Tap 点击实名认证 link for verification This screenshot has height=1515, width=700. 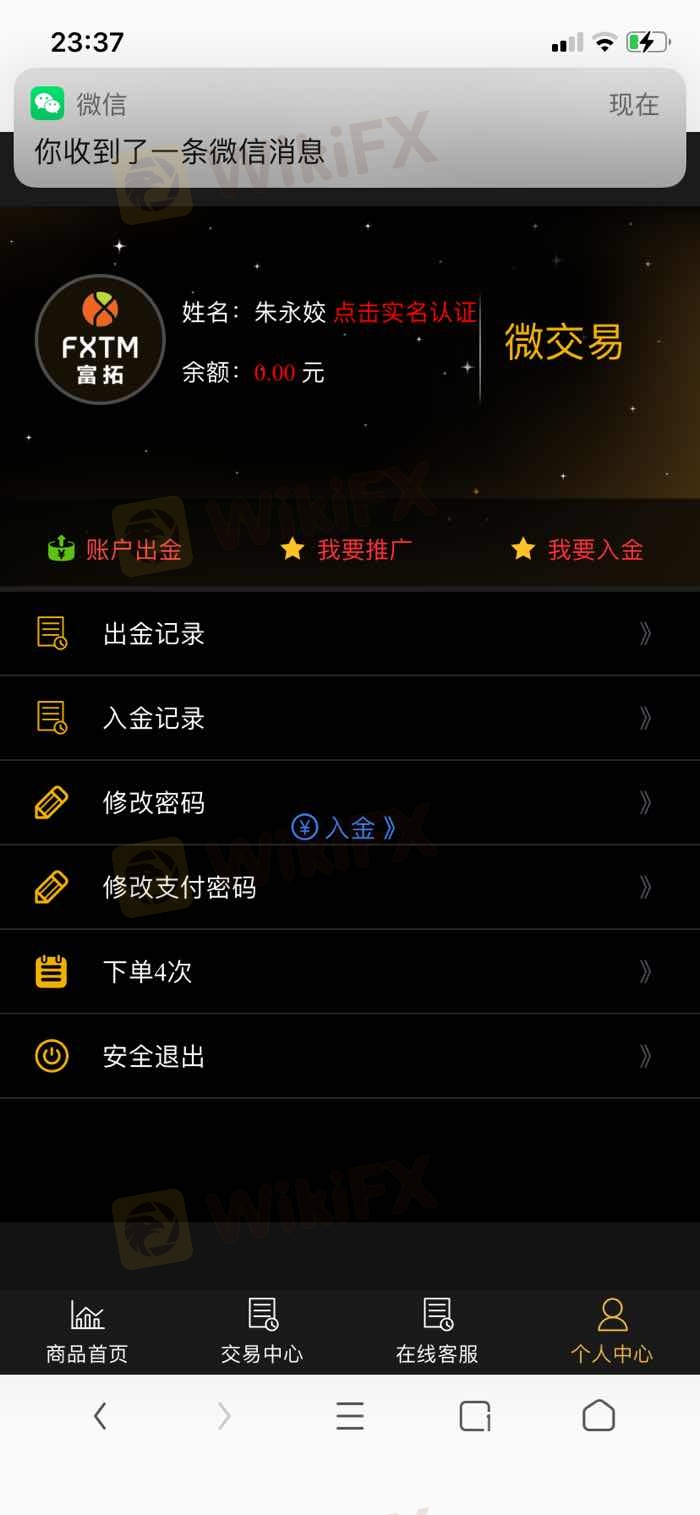(x=404, y=312)
